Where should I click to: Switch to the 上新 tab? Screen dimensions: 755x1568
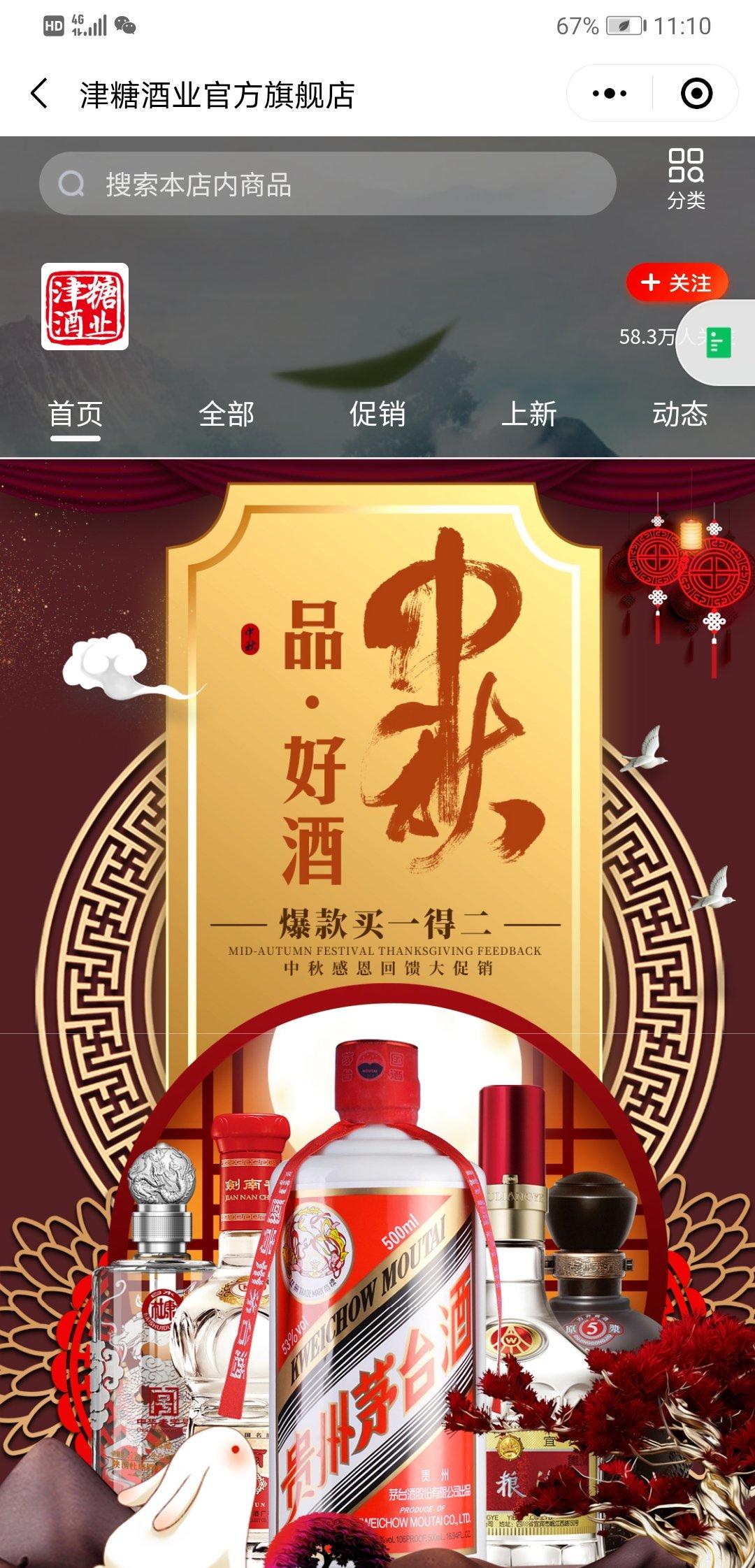coord(528,414)
